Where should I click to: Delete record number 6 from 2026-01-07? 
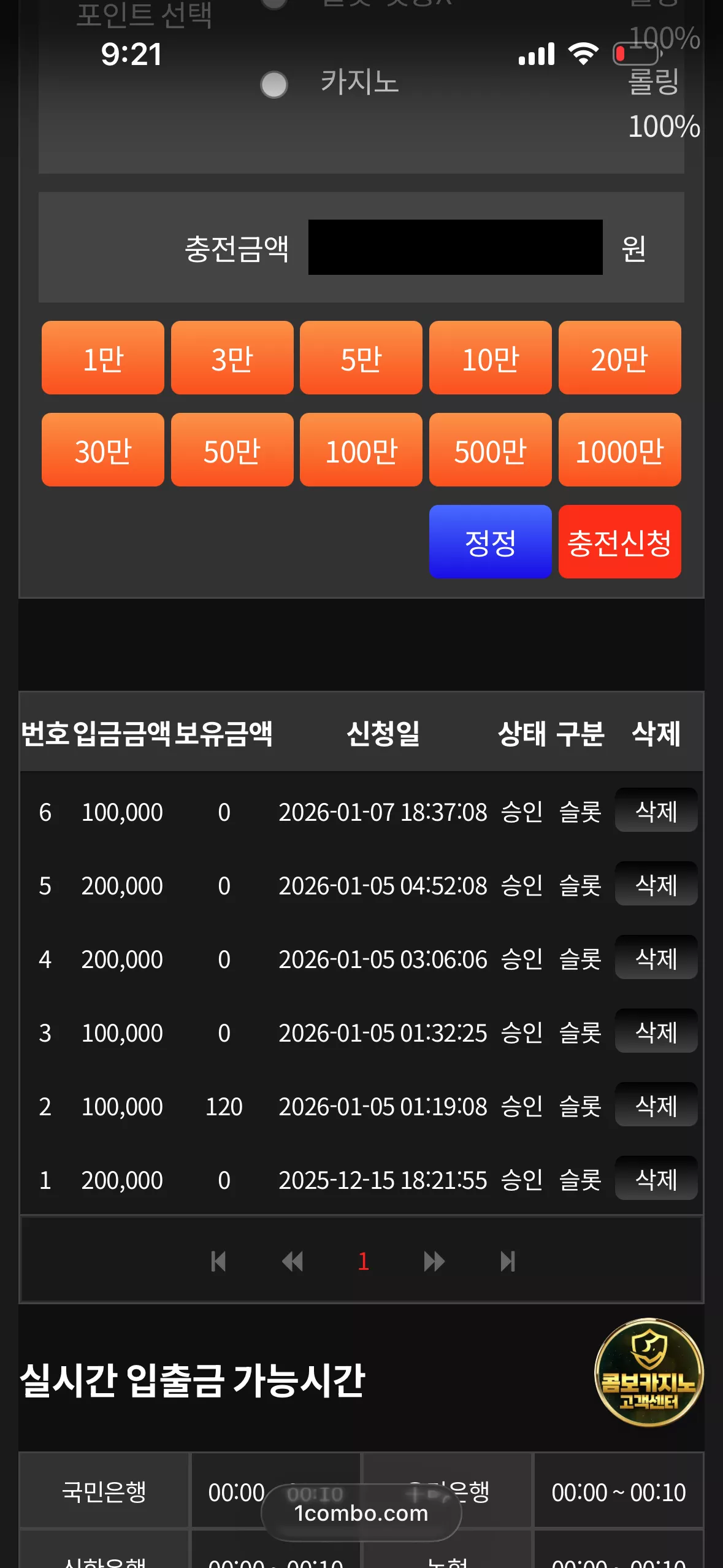pos(656,810)
